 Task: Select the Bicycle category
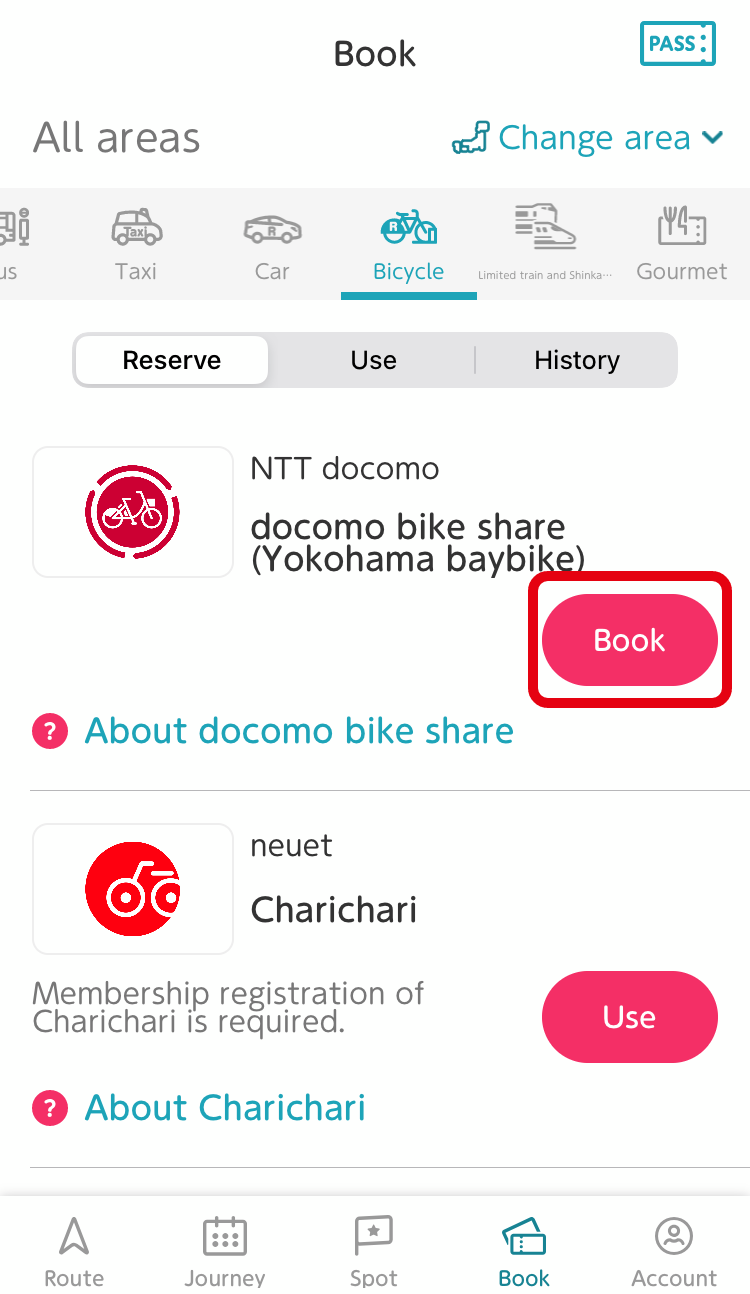click(x=408, y=244)
